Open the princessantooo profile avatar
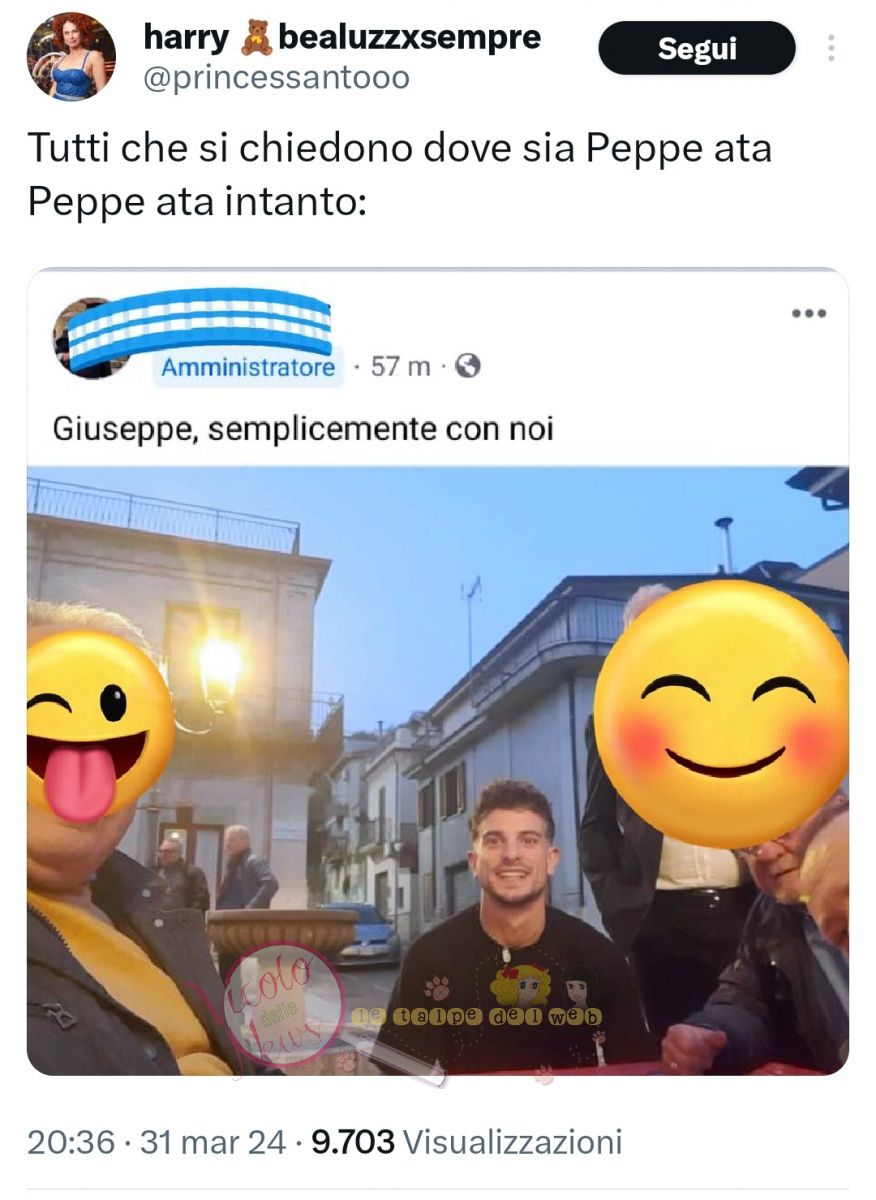The height and width of the screenshot is (1200, 876). point(71,56)
